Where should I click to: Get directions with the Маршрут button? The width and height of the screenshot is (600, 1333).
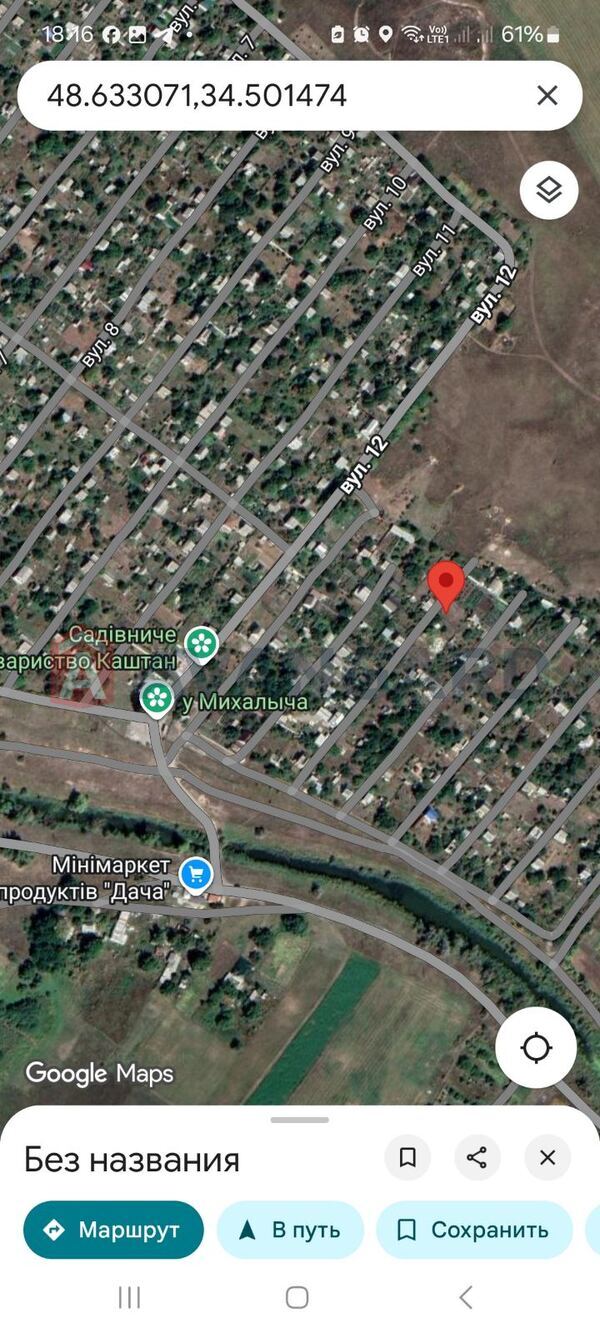(113, 1230)
